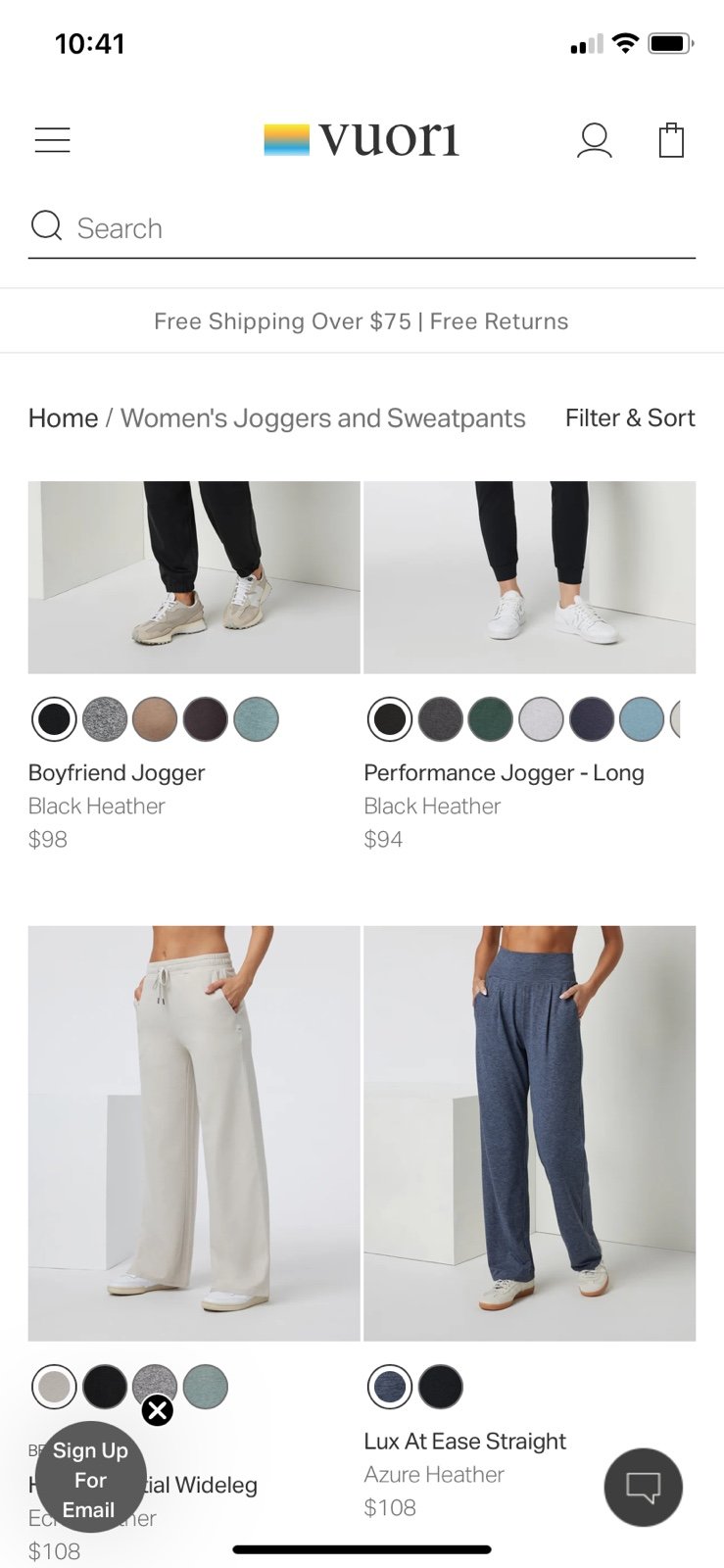Dismiss the Sign Up For Email bubble
Screen dimensions: 724x1568
tap(157, 1410)
